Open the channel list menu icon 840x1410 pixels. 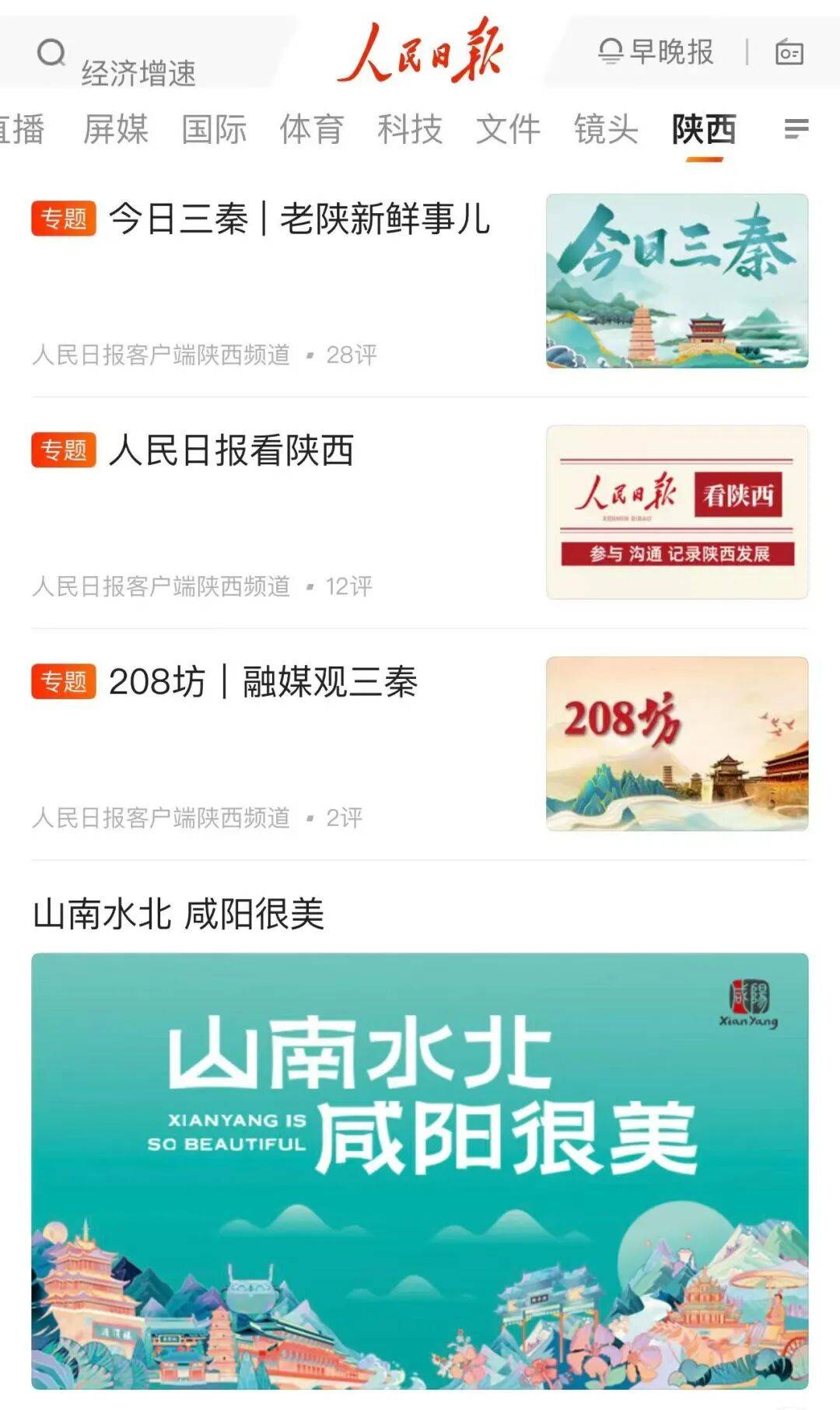pos(796,128)
